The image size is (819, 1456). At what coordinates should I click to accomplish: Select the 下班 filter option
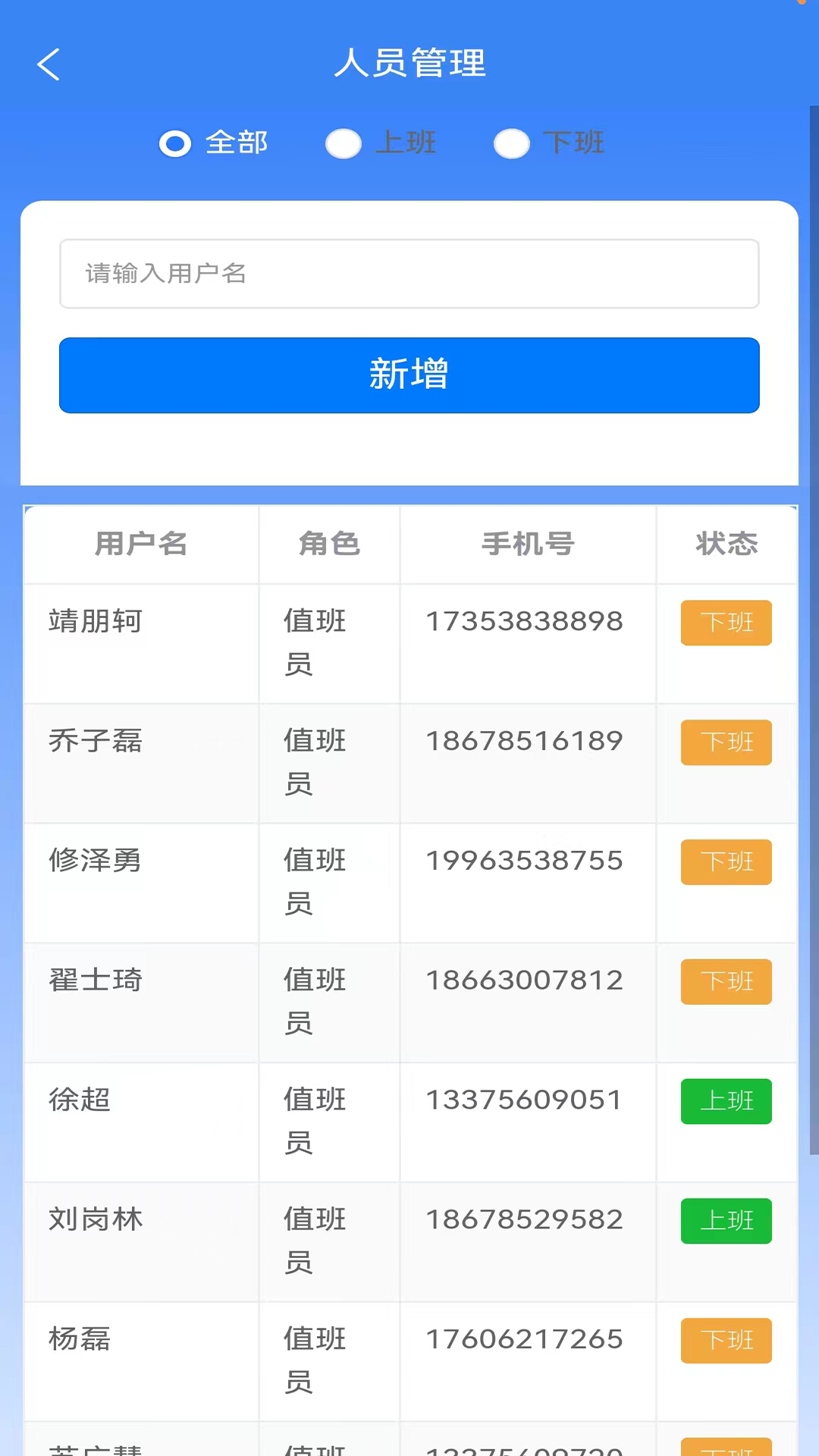(512, 143)
